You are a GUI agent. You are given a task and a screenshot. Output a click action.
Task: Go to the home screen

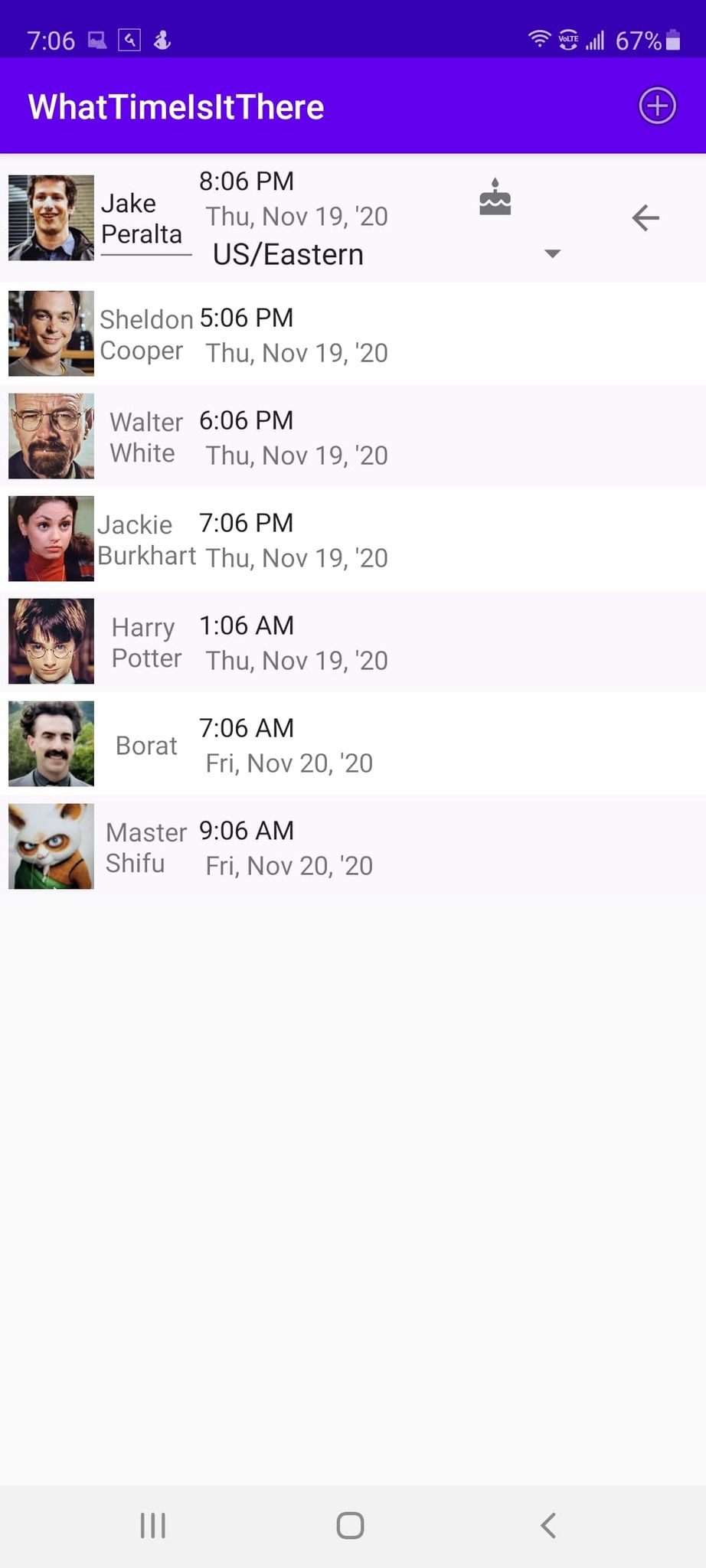pos(351,1525)
